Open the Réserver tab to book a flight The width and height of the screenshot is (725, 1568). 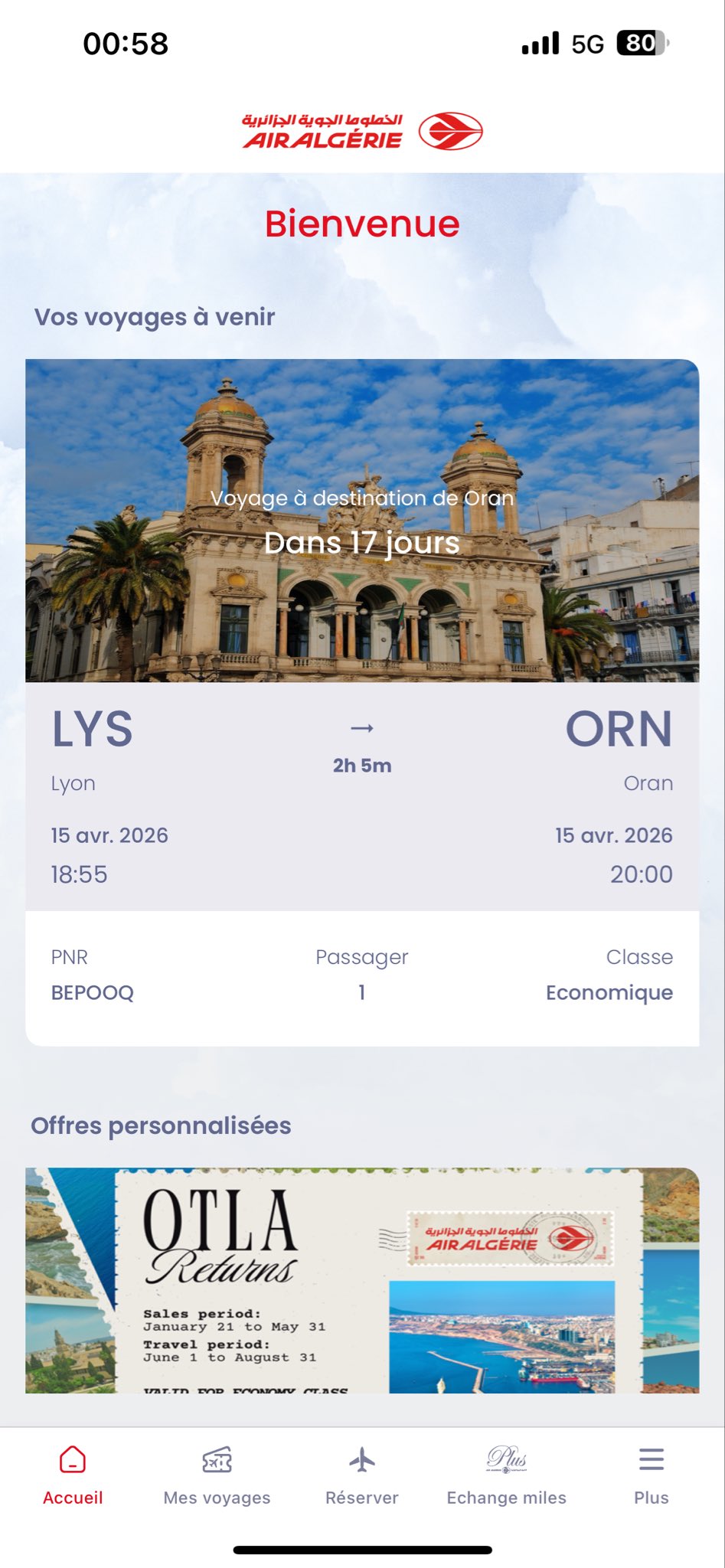coord(362,1476)
